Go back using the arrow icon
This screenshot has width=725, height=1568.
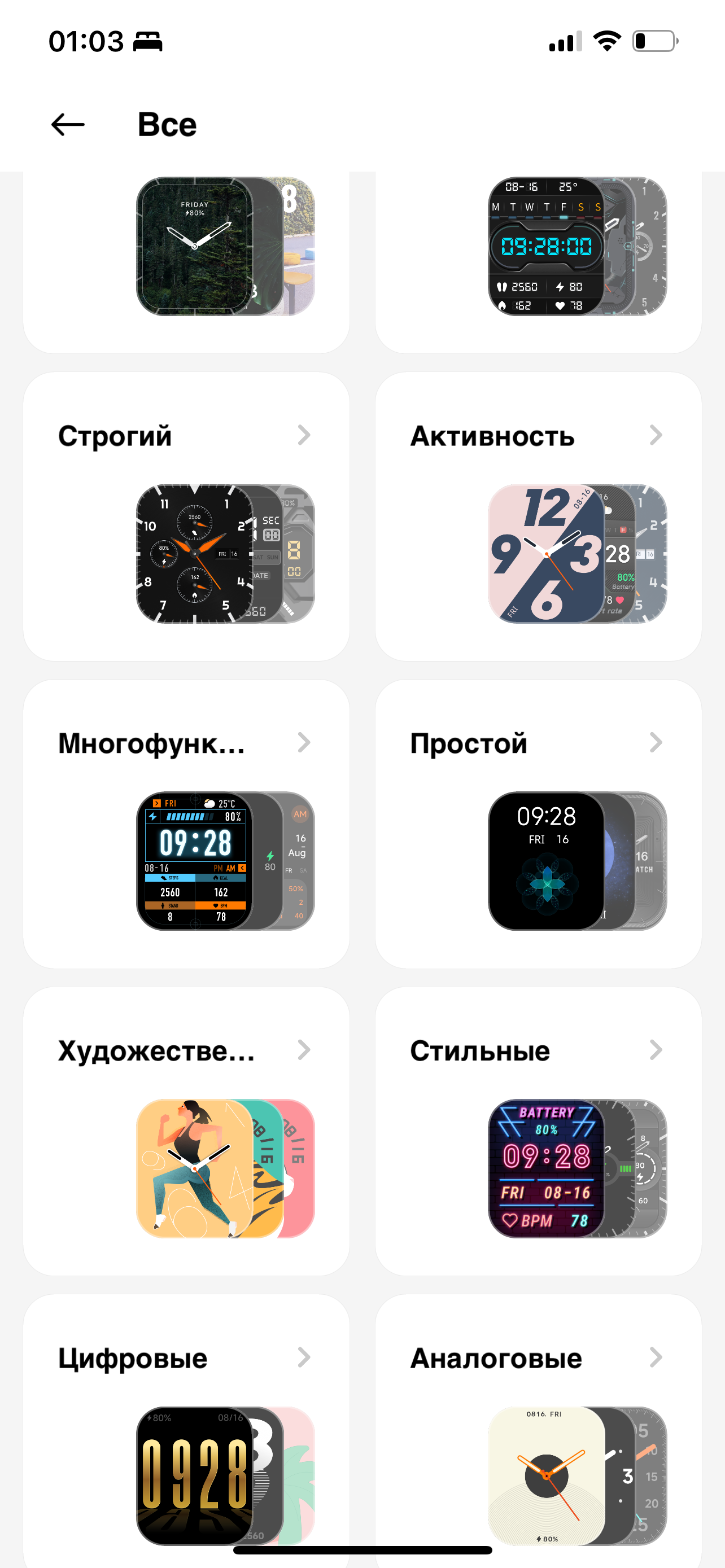point(68,125)
